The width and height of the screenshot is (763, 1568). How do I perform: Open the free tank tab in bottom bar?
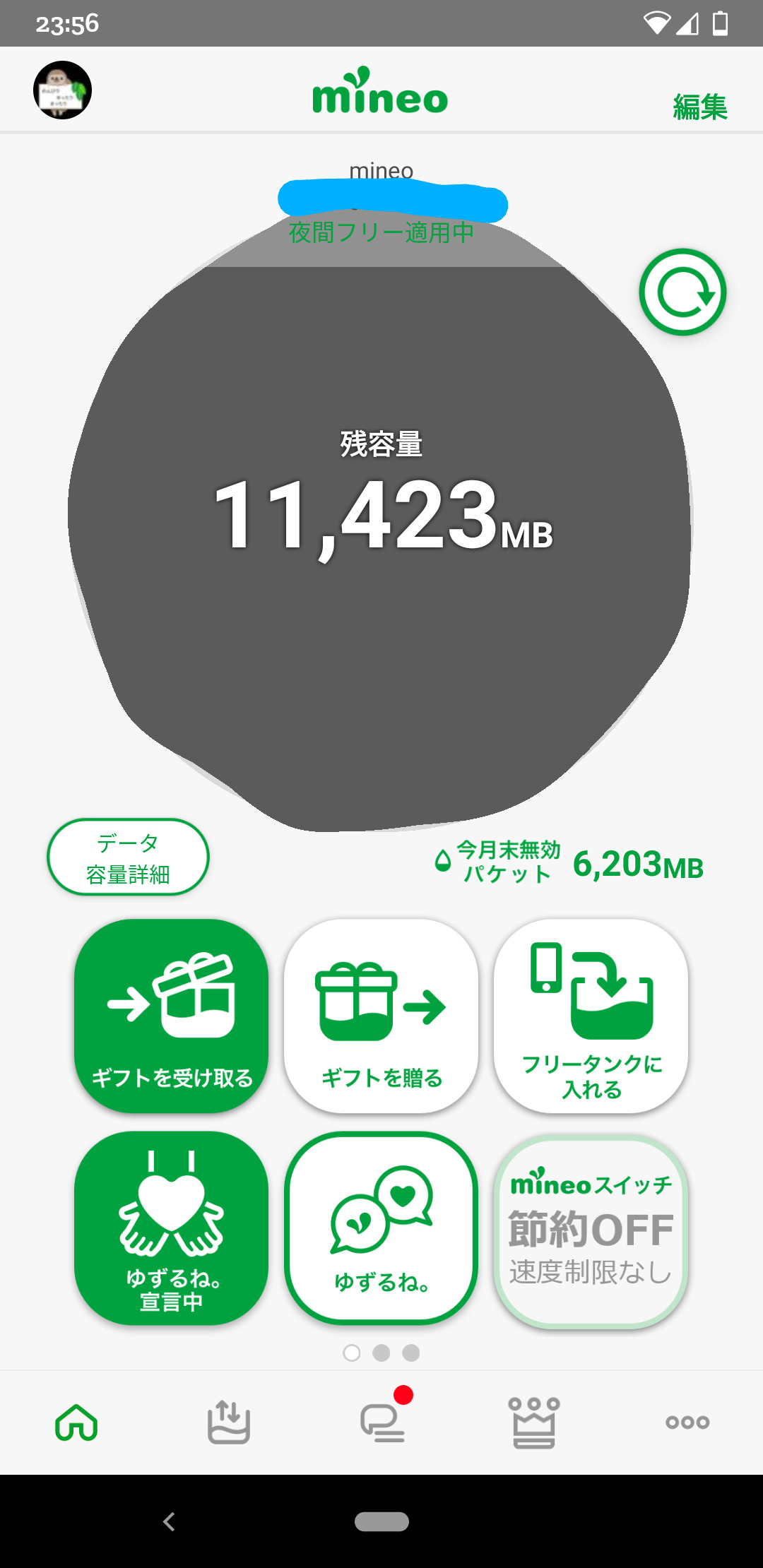(228, 1422)
